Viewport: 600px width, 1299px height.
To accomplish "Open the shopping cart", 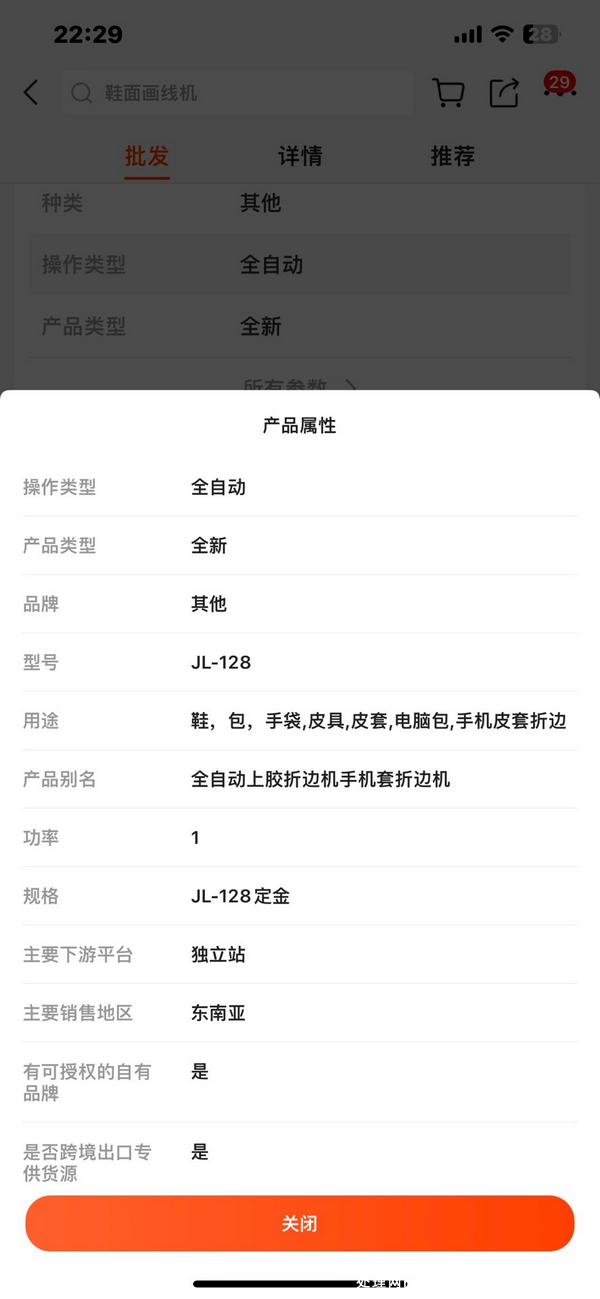I will point(448,93).
